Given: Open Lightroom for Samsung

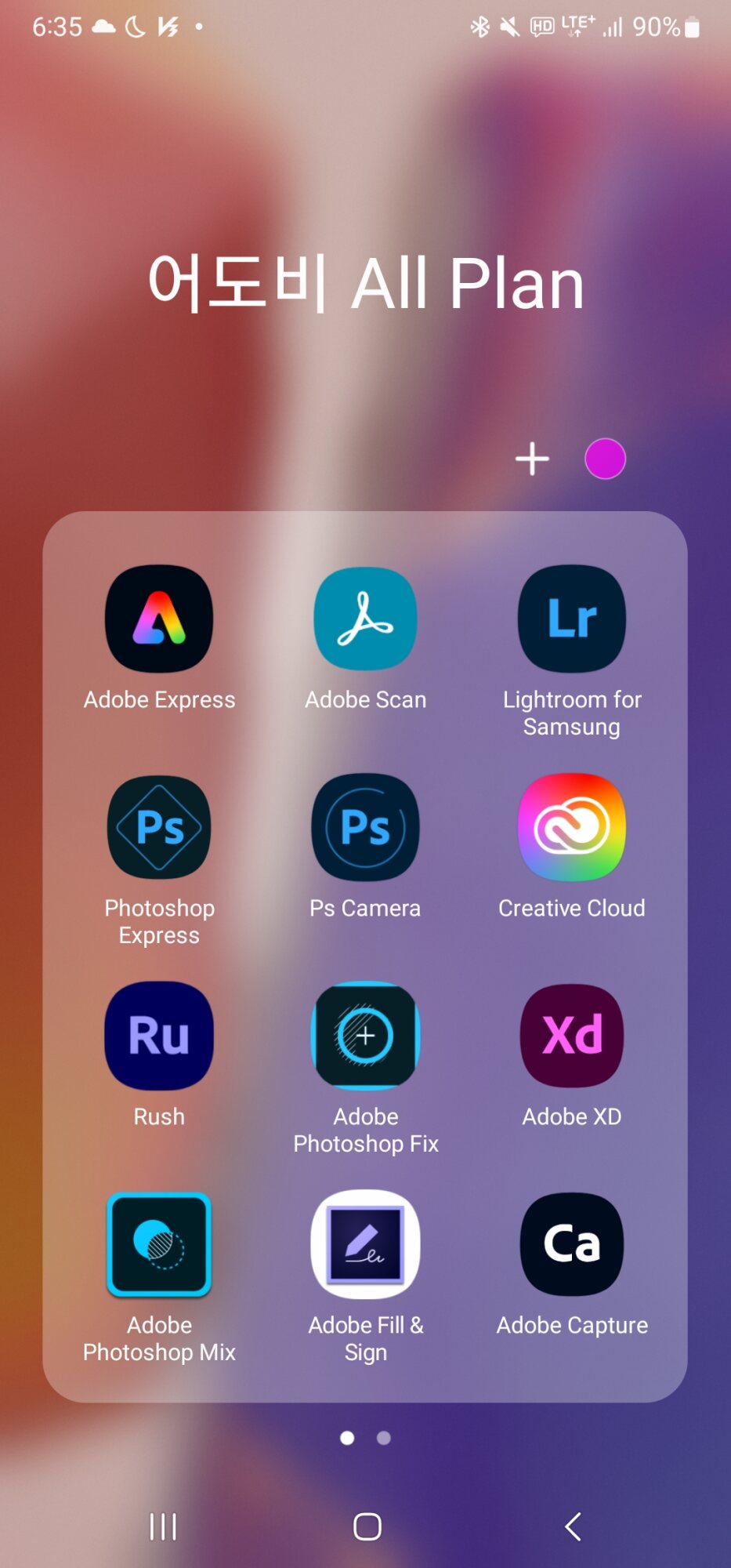Looking at the screenshot, I should click(572, 619).
